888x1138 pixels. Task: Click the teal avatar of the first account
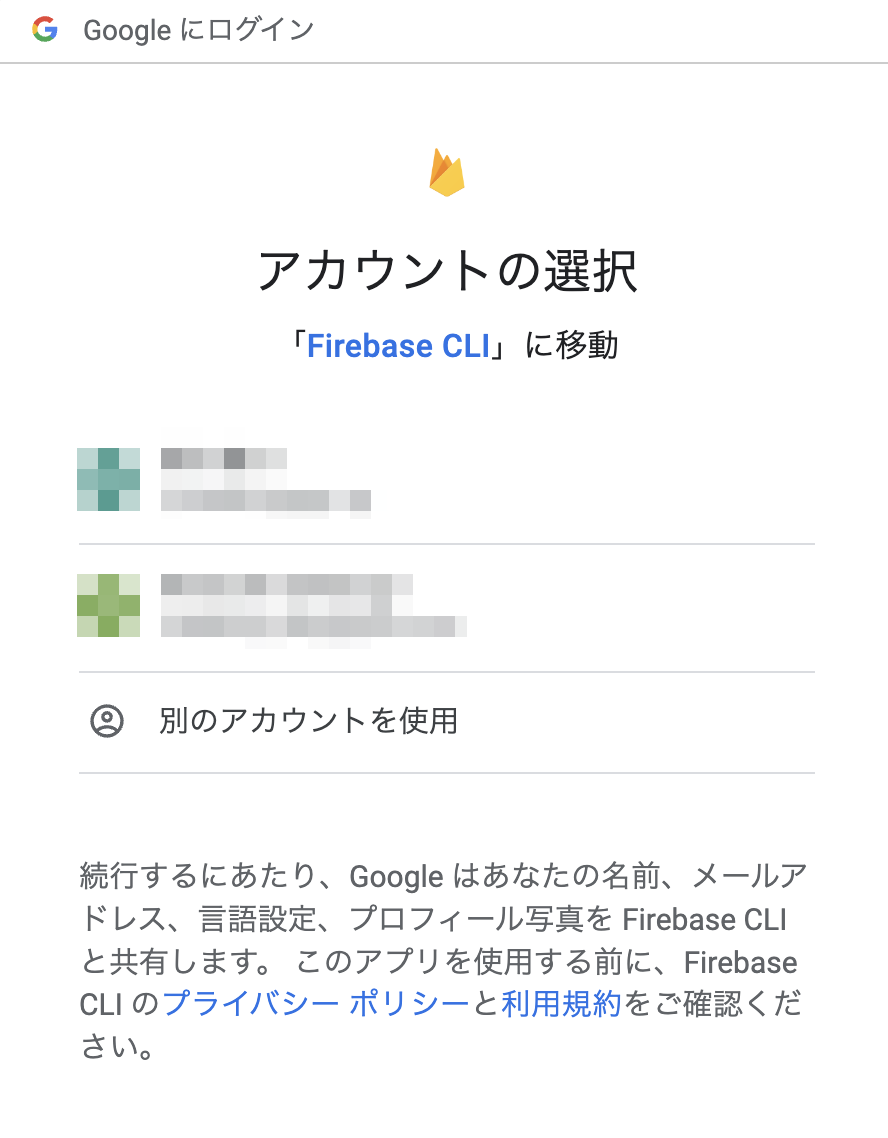click(x=108, y=479)
